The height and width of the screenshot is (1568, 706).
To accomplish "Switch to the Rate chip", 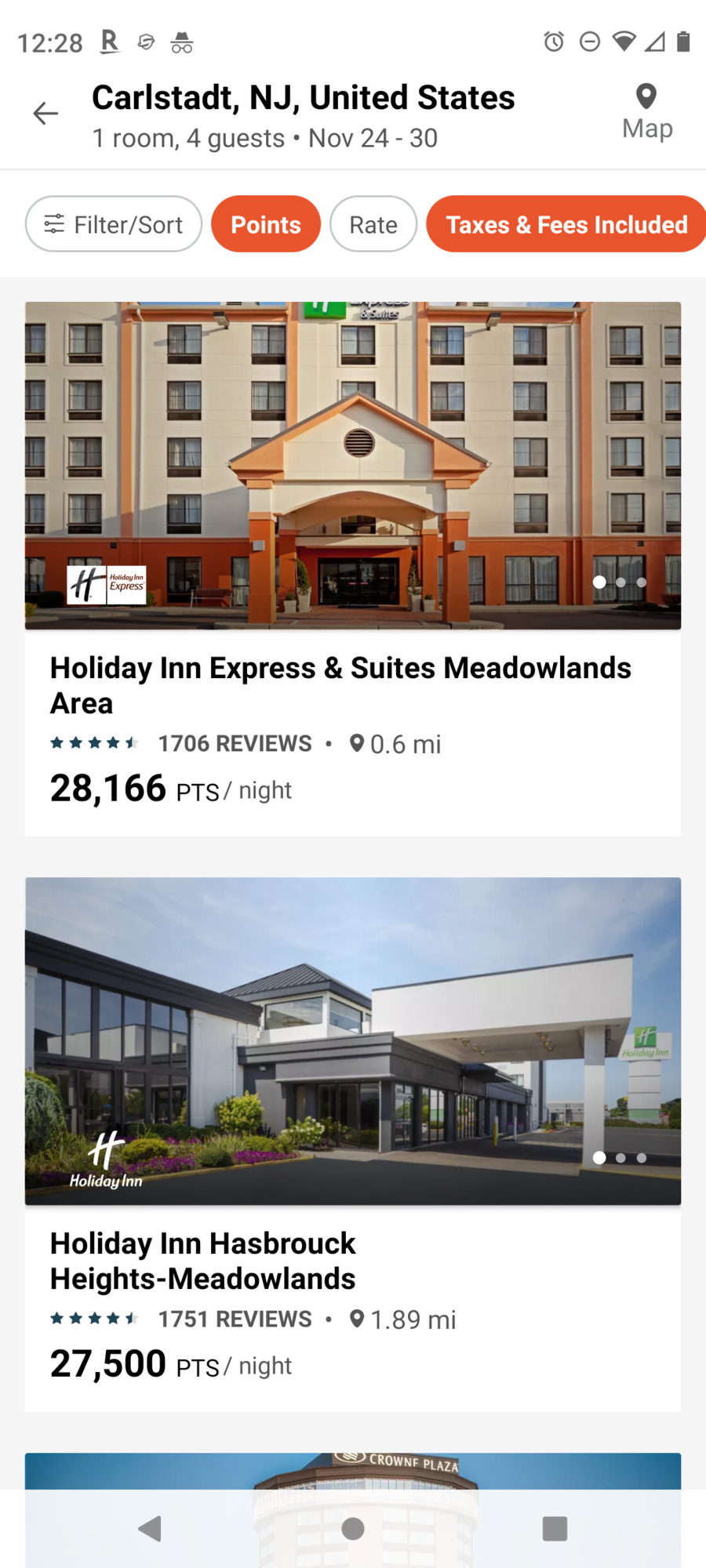I will [x=373, y=224].
